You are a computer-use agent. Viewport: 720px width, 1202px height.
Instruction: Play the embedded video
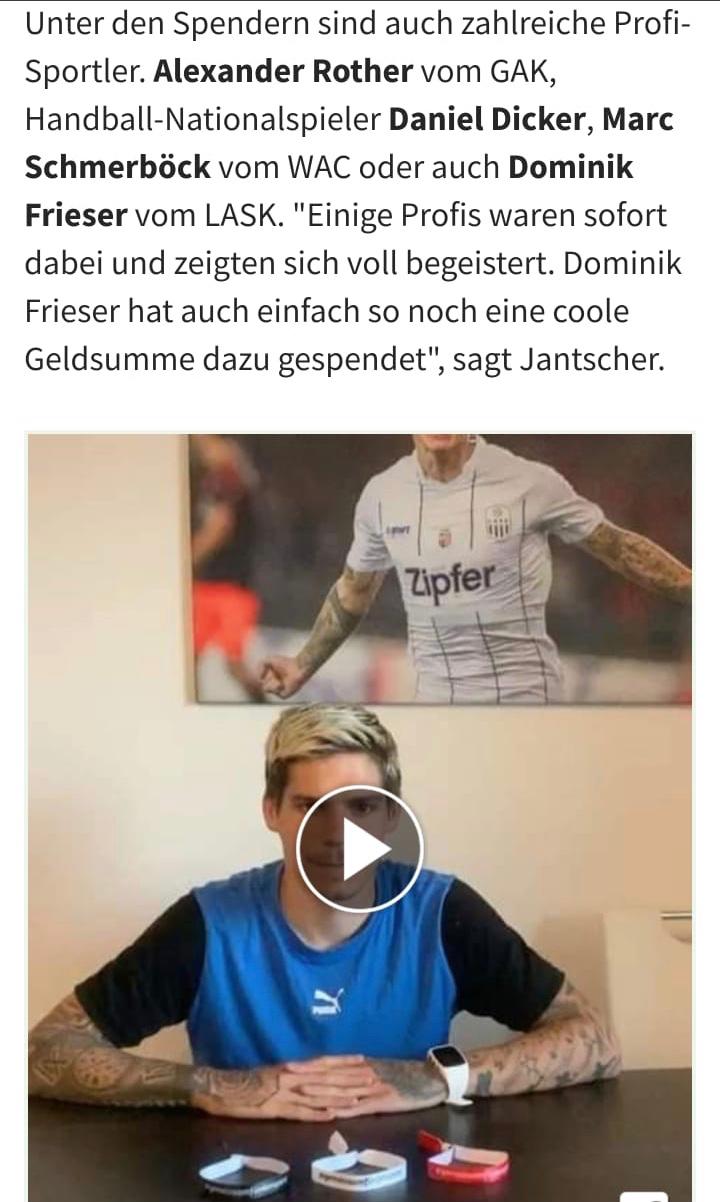[x=360, y=848]
